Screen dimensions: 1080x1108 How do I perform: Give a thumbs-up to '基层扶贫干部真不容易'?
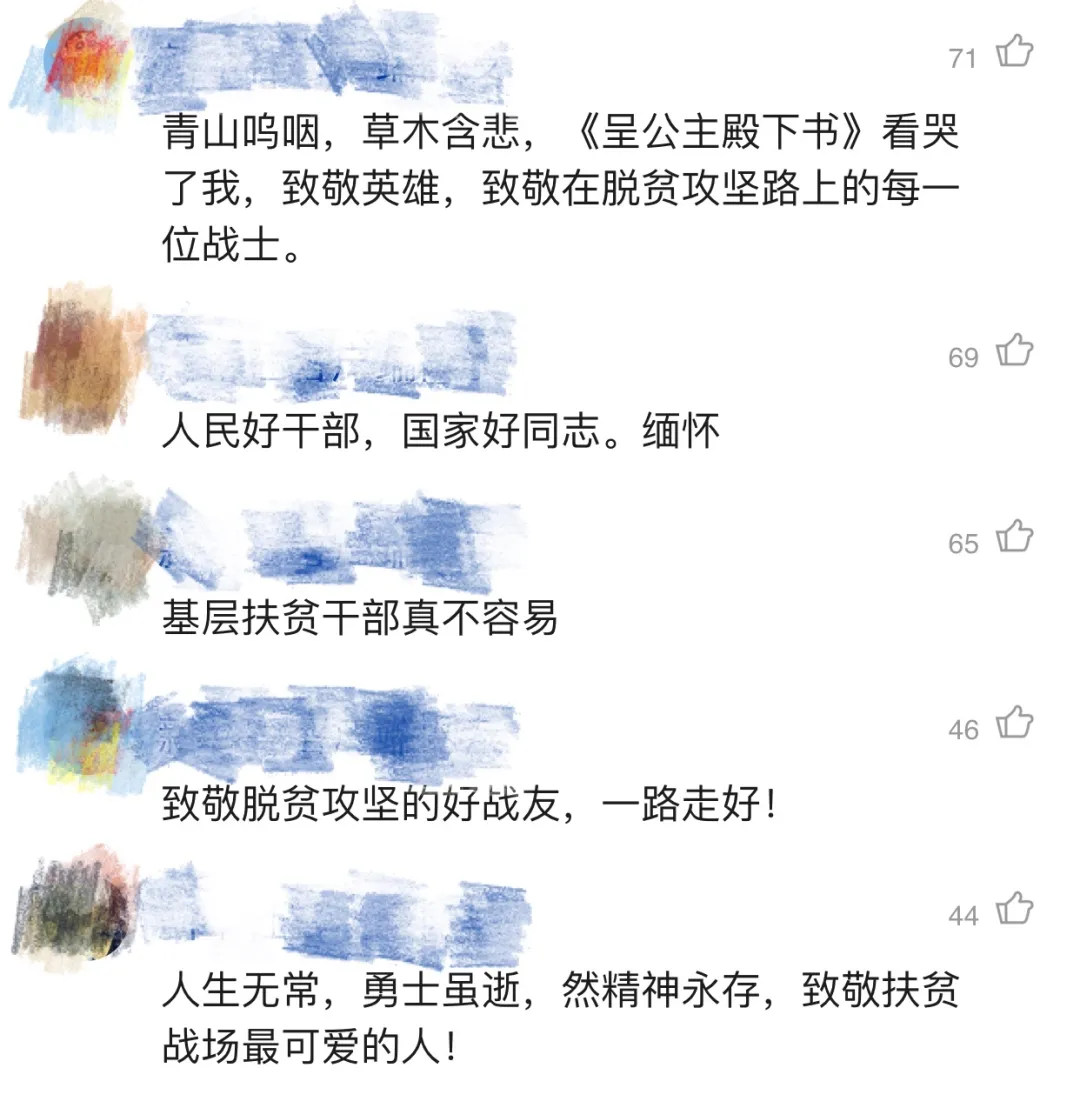tap(1014, 537)
